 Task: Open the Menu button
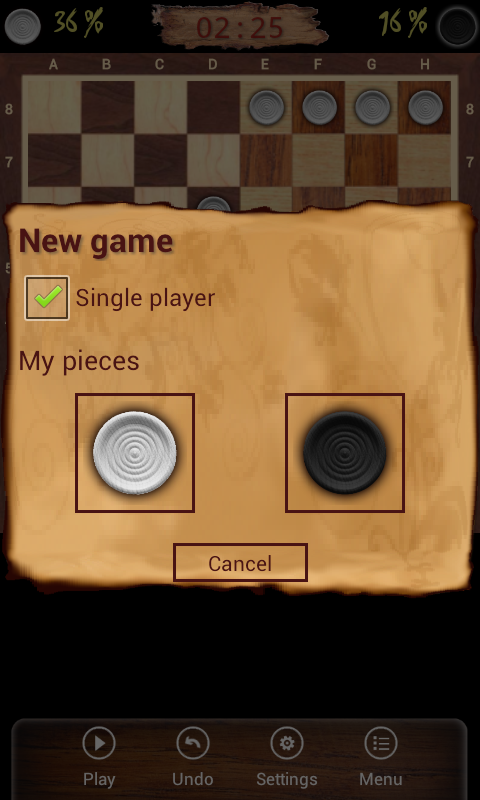click(381, 757)
